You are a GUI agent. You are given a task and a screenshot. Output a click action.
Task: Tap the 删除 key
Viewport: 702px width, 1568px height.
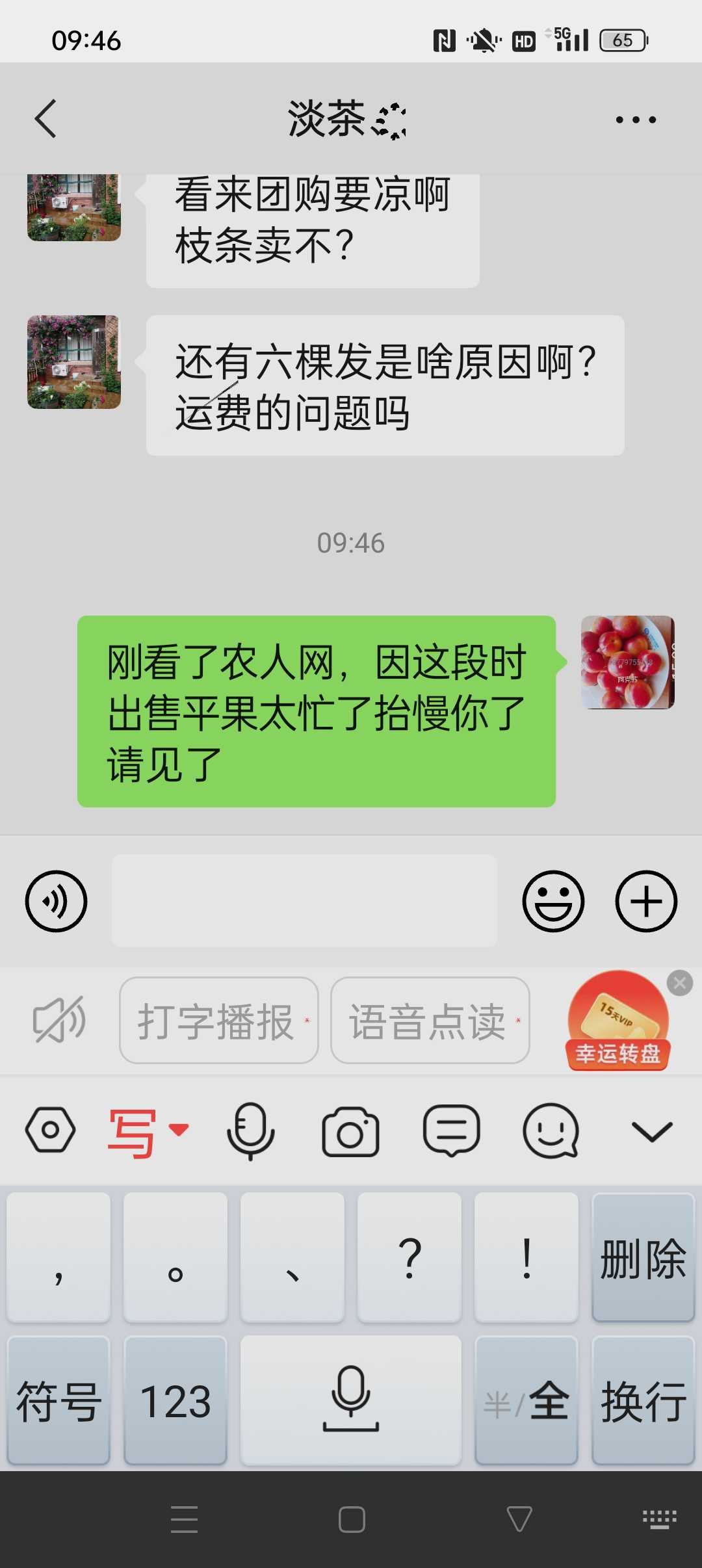(643, 1257)
